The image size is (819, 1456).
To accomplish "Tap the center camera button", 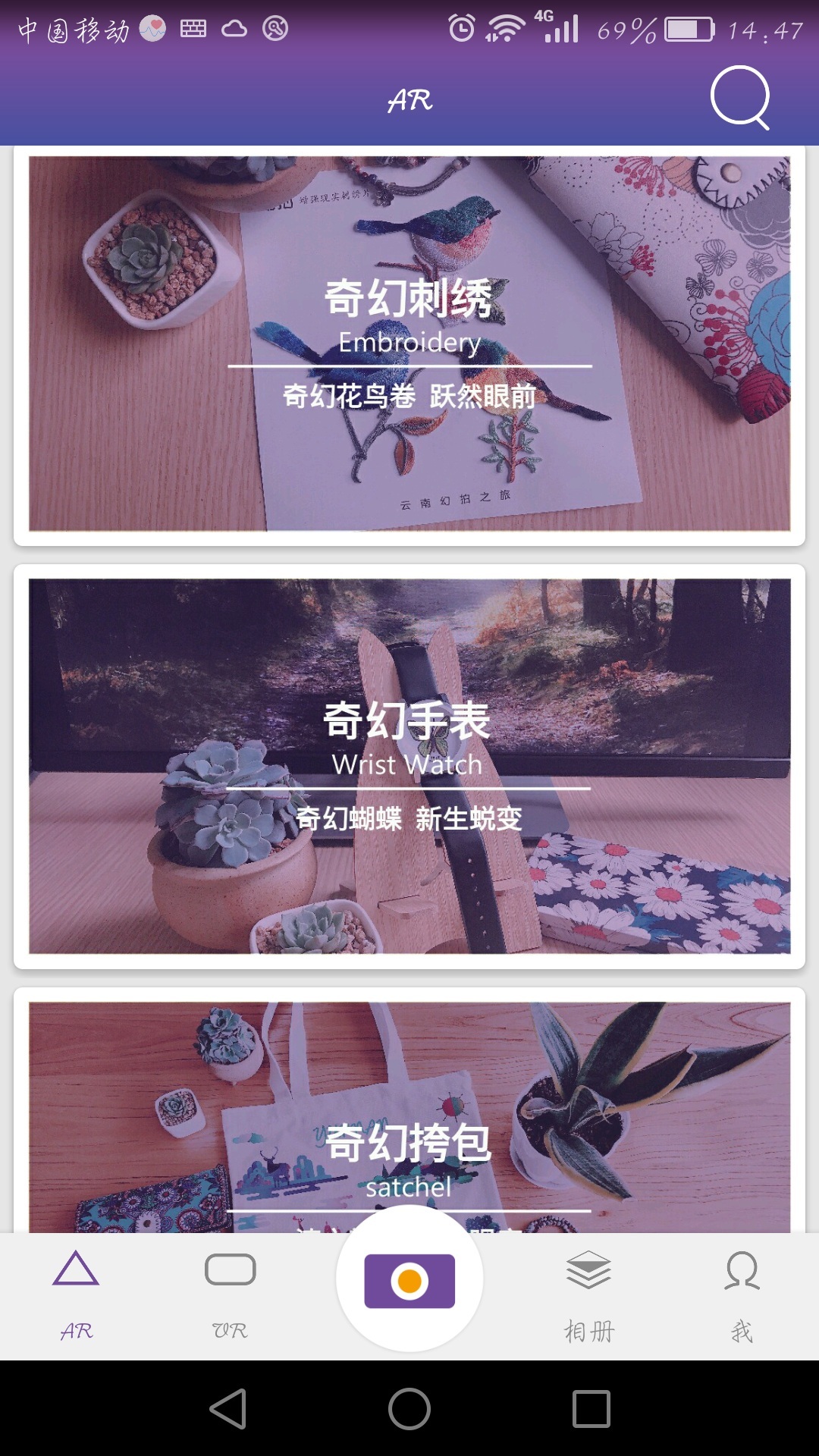I will tap(409, 1280).
